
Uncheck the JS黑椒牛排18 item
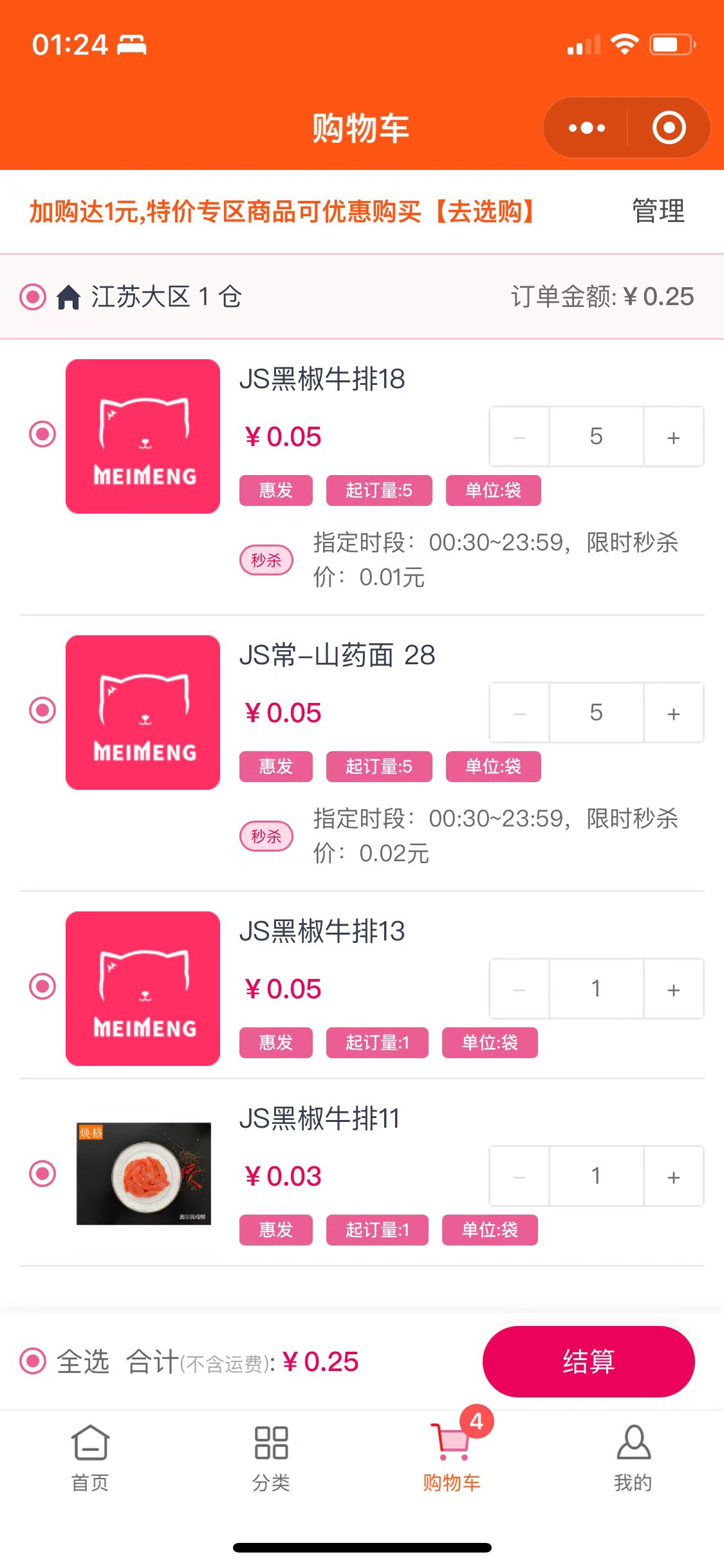pyautogui.click(x=42, y=434)
